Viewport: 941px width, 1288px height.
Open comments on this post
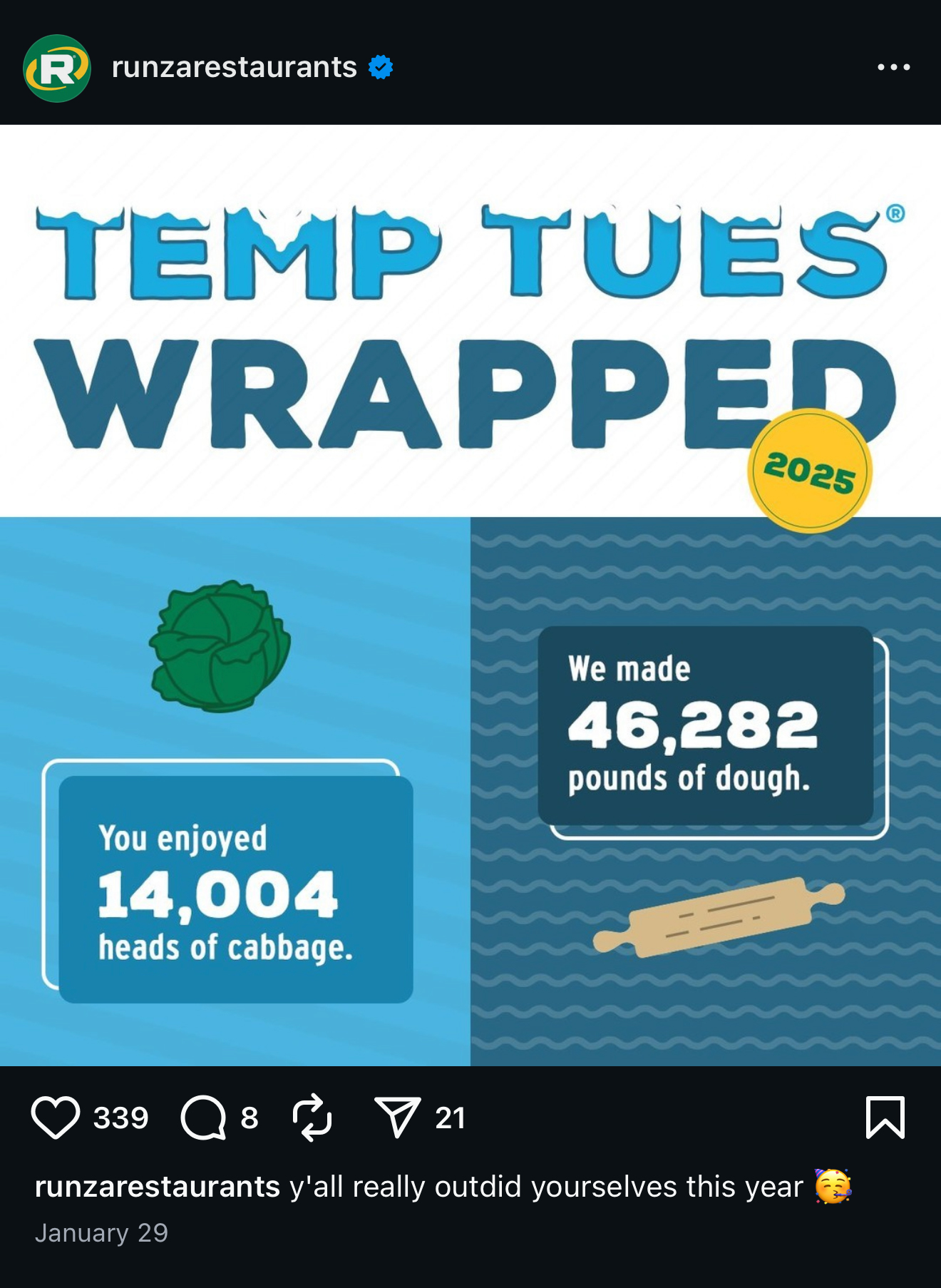[x=203, y=1118]
